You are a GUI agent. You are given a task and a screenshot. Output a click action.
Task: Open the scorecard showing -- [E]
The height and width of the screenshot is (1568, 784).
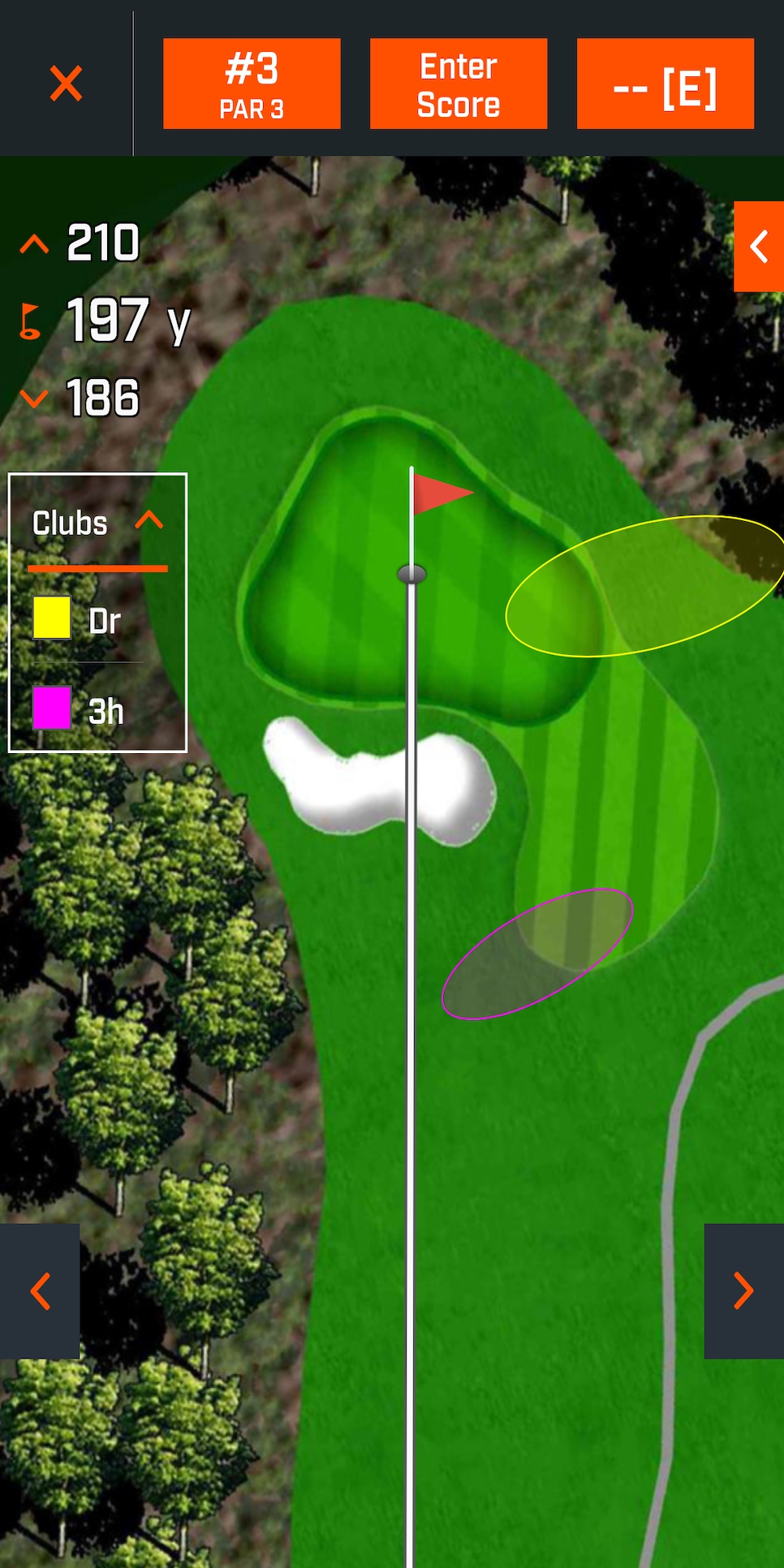666,84
